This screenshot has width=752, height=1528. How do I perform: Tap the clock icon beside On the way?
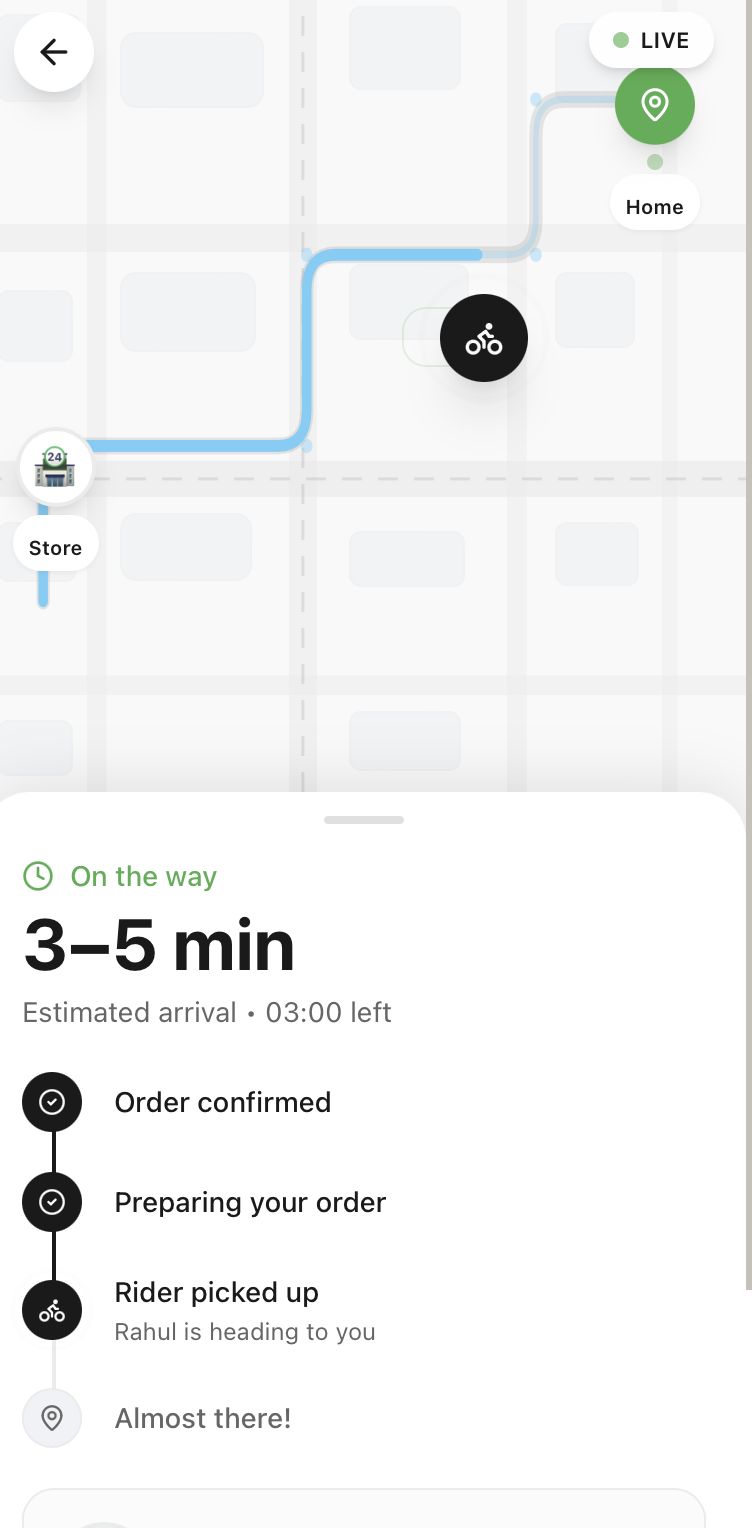click(x=37, y=876)
